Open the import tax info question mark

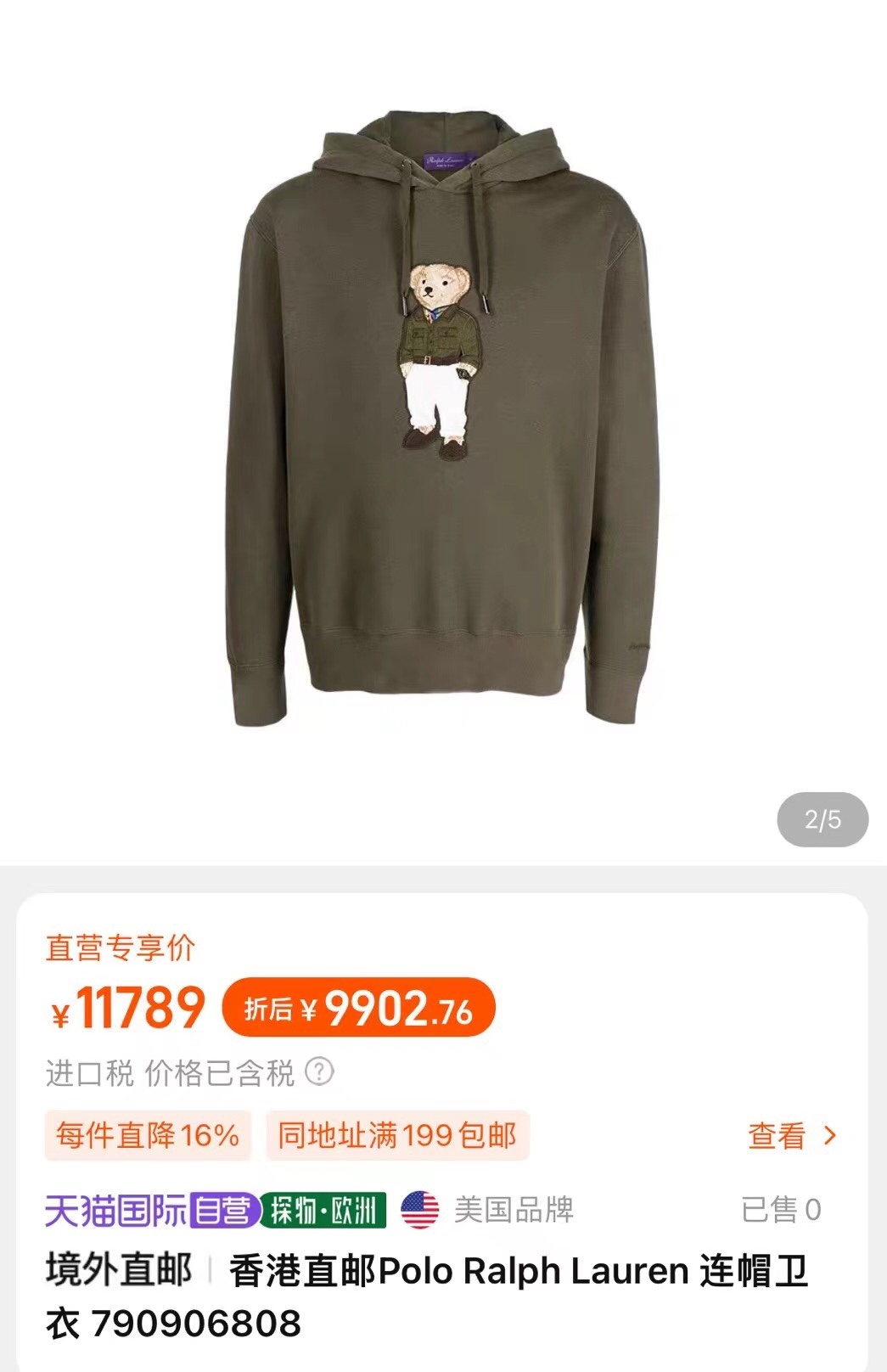[x=319, y=1071]
